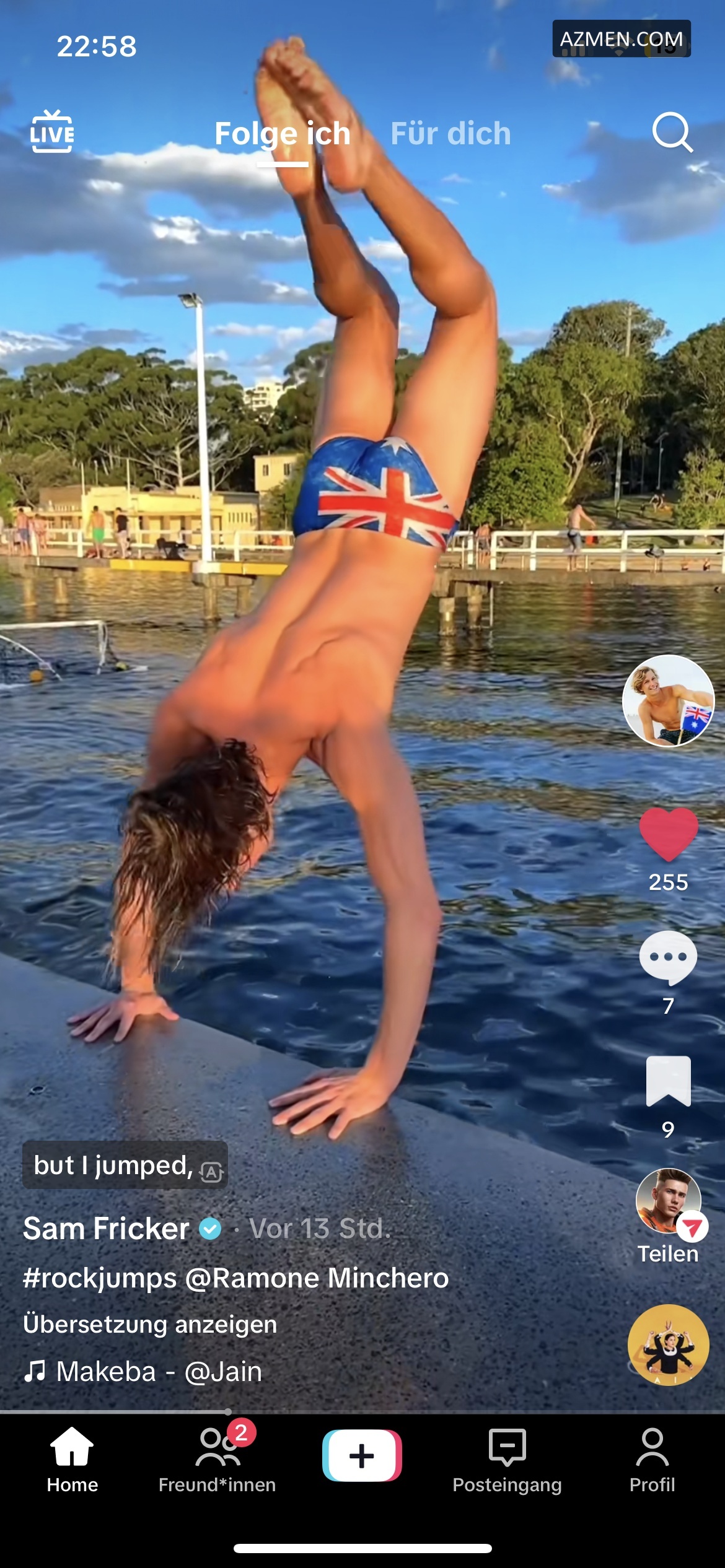
Task: Open the LIVE streams icon
Action: tap(52, 132)
